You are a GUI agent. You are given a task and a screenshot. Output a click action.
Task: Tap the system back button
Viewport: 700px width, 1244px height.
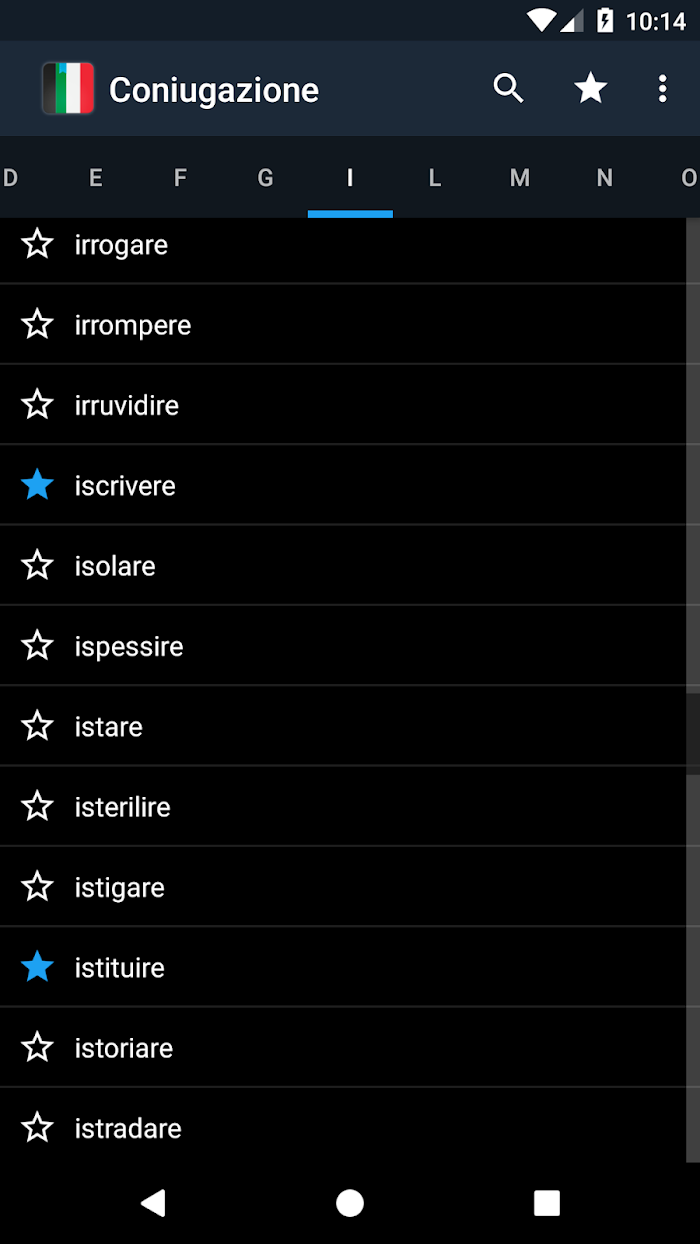coord(153,1203)
